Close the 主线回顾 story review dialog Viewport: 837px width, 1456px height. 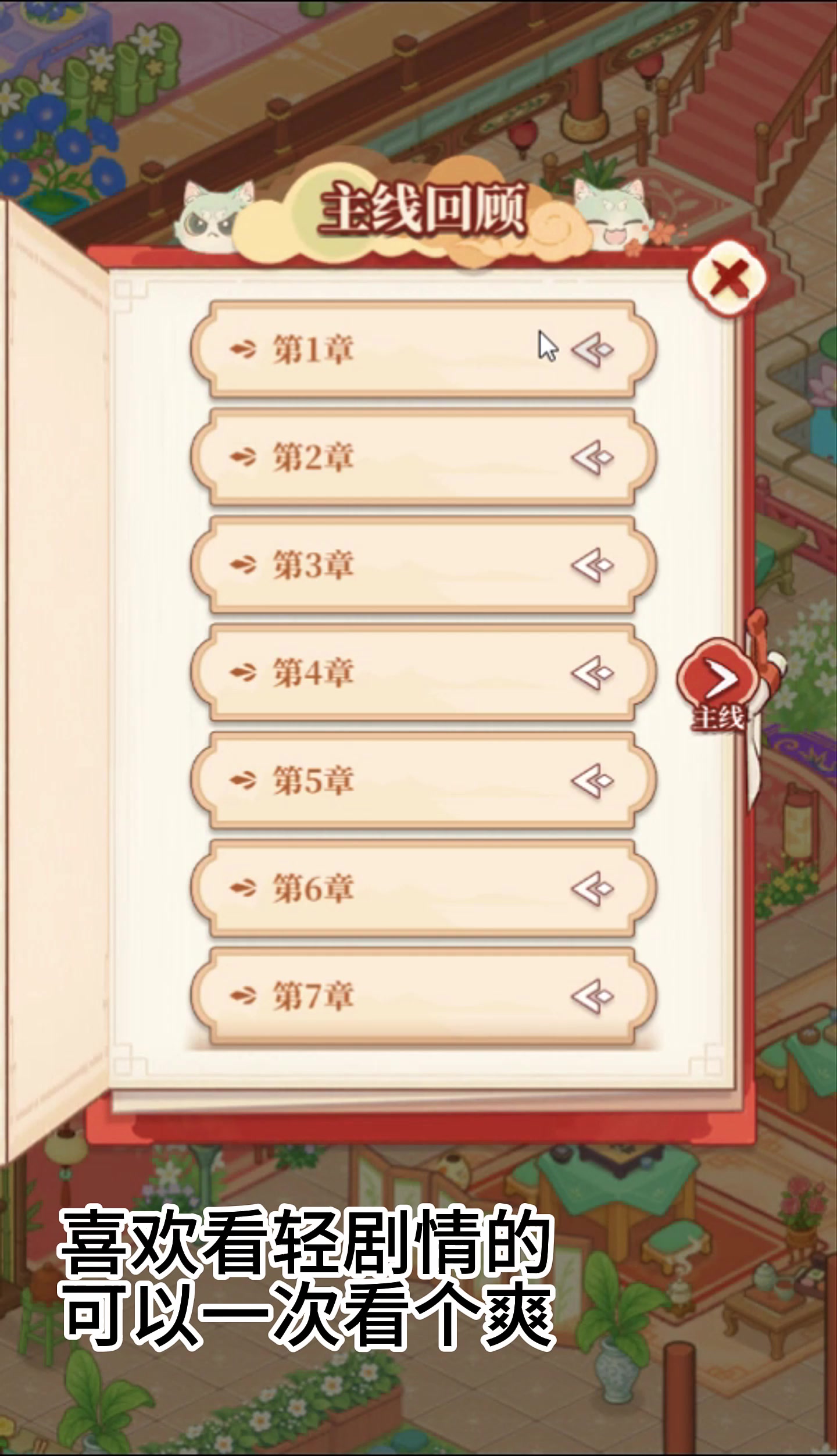tap(728, 278)
